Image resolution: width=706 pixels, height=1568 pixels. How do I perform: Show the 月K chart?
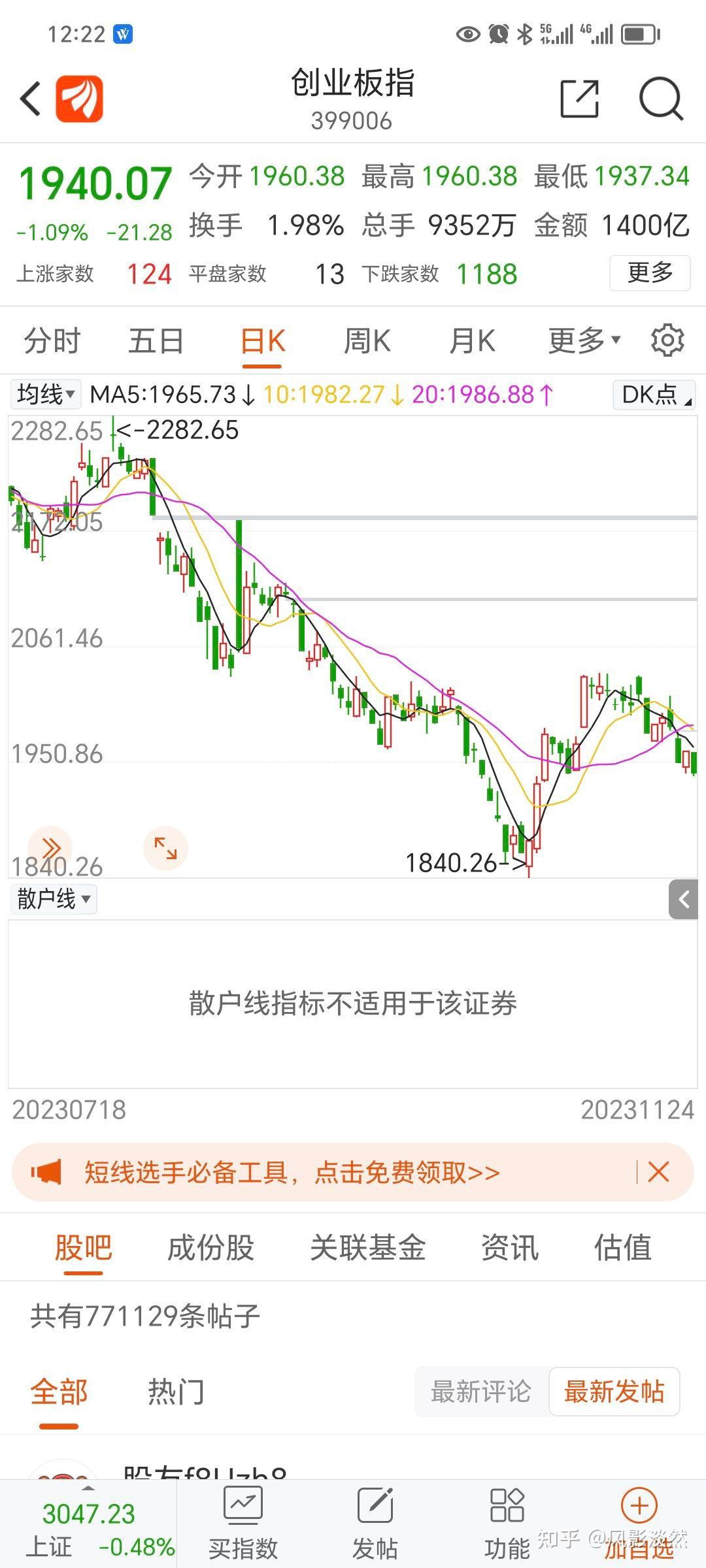tap(472, 341)
